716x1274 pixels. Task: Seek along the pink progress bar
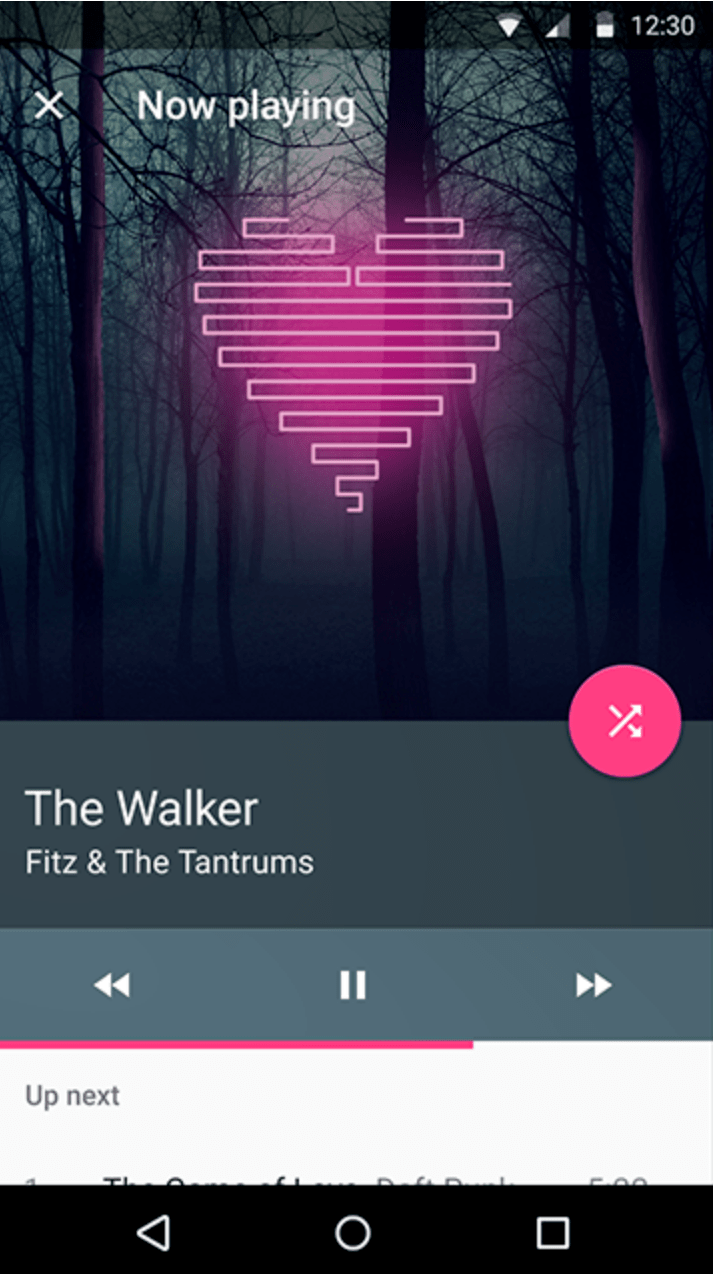pos(472,1044)
